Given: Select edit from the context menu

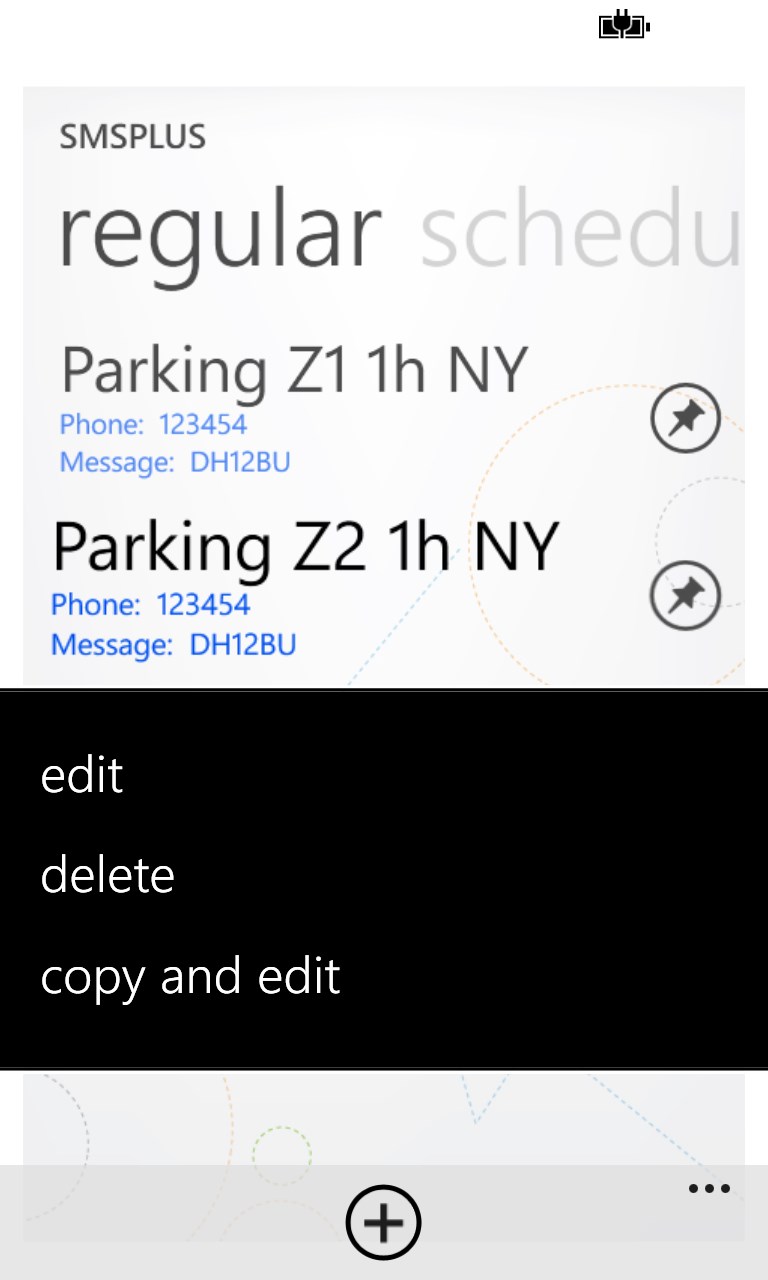Looking at the screenshot, I should (x=82, y=776).
